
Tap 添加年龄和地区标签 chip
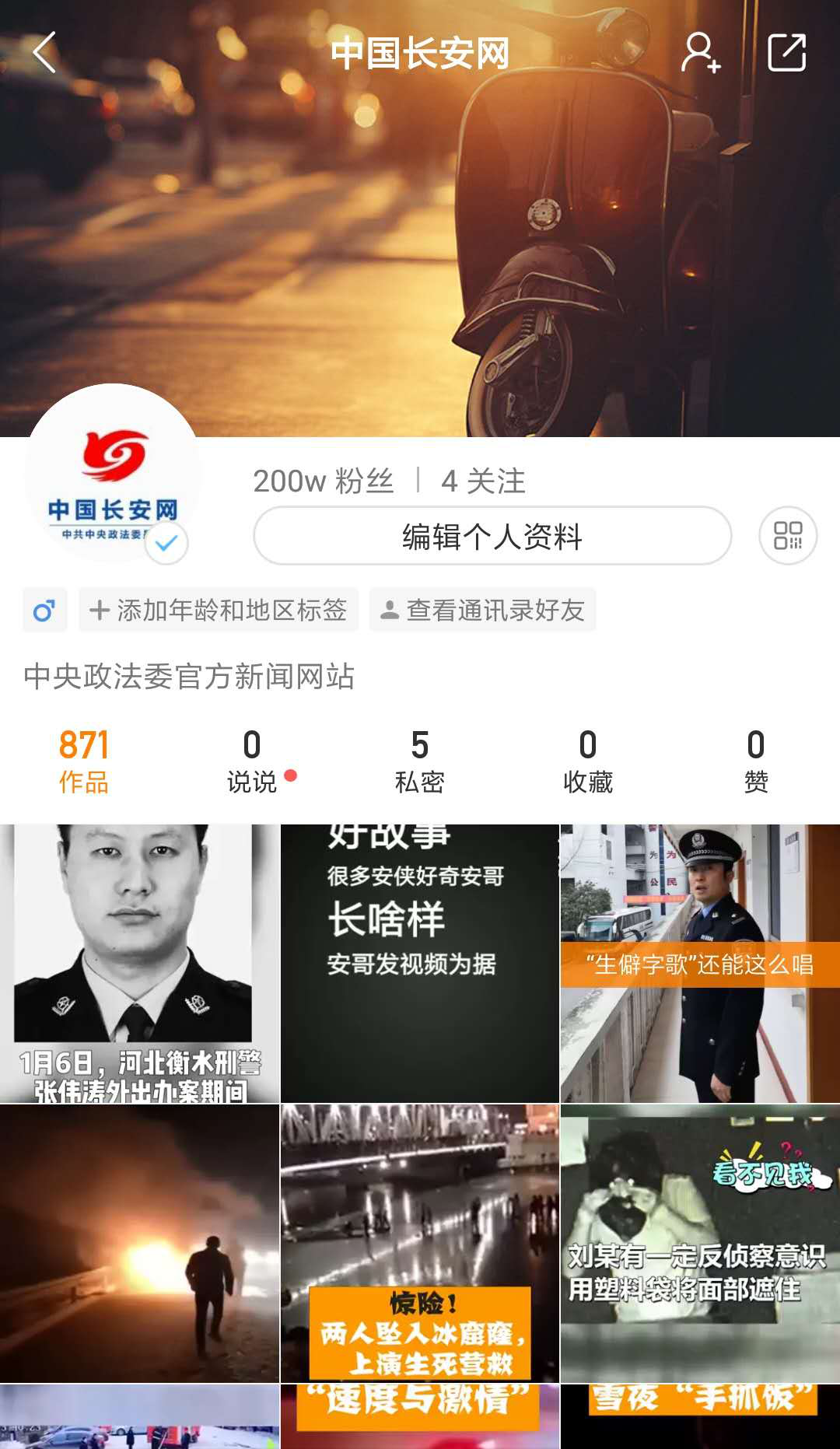(219, 610)
